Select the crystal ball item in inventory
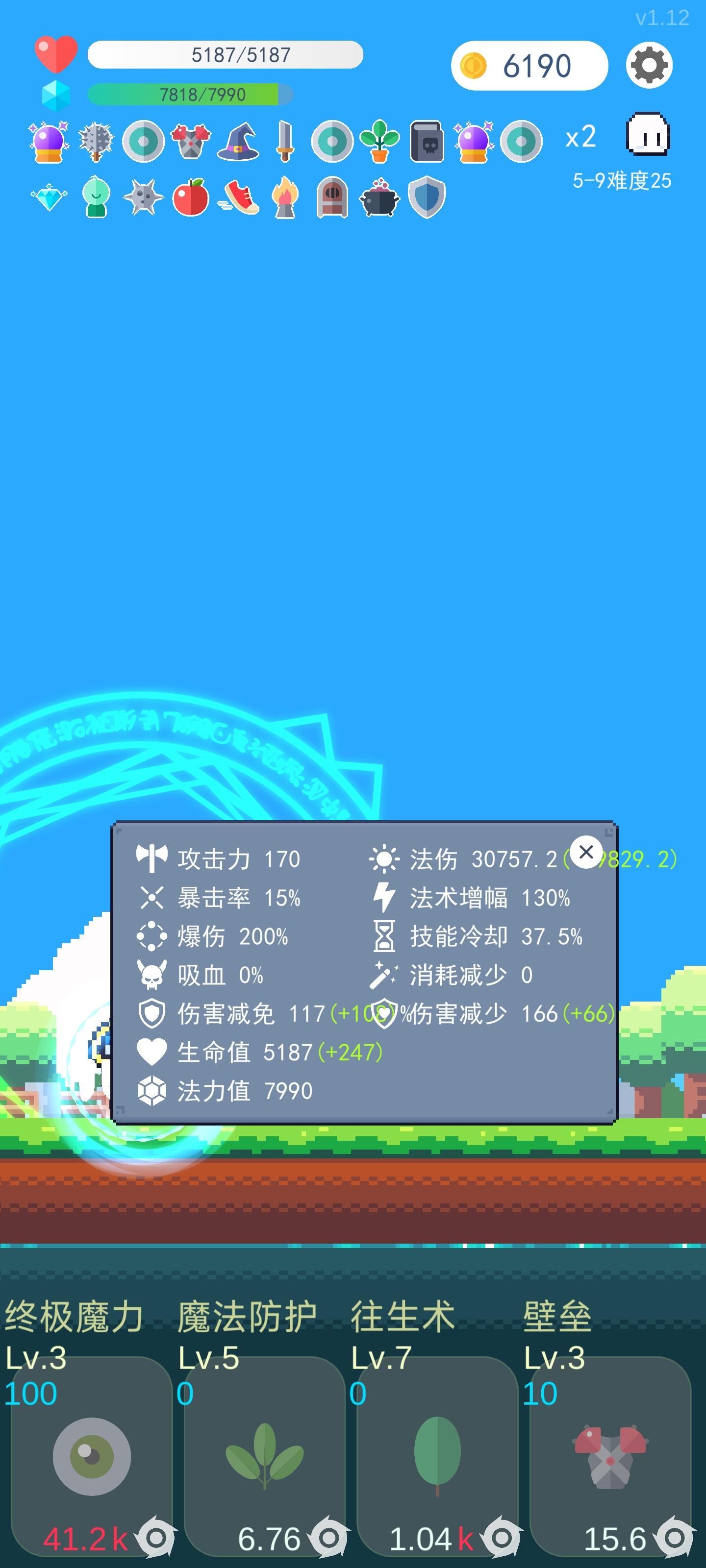 point(48,139)
